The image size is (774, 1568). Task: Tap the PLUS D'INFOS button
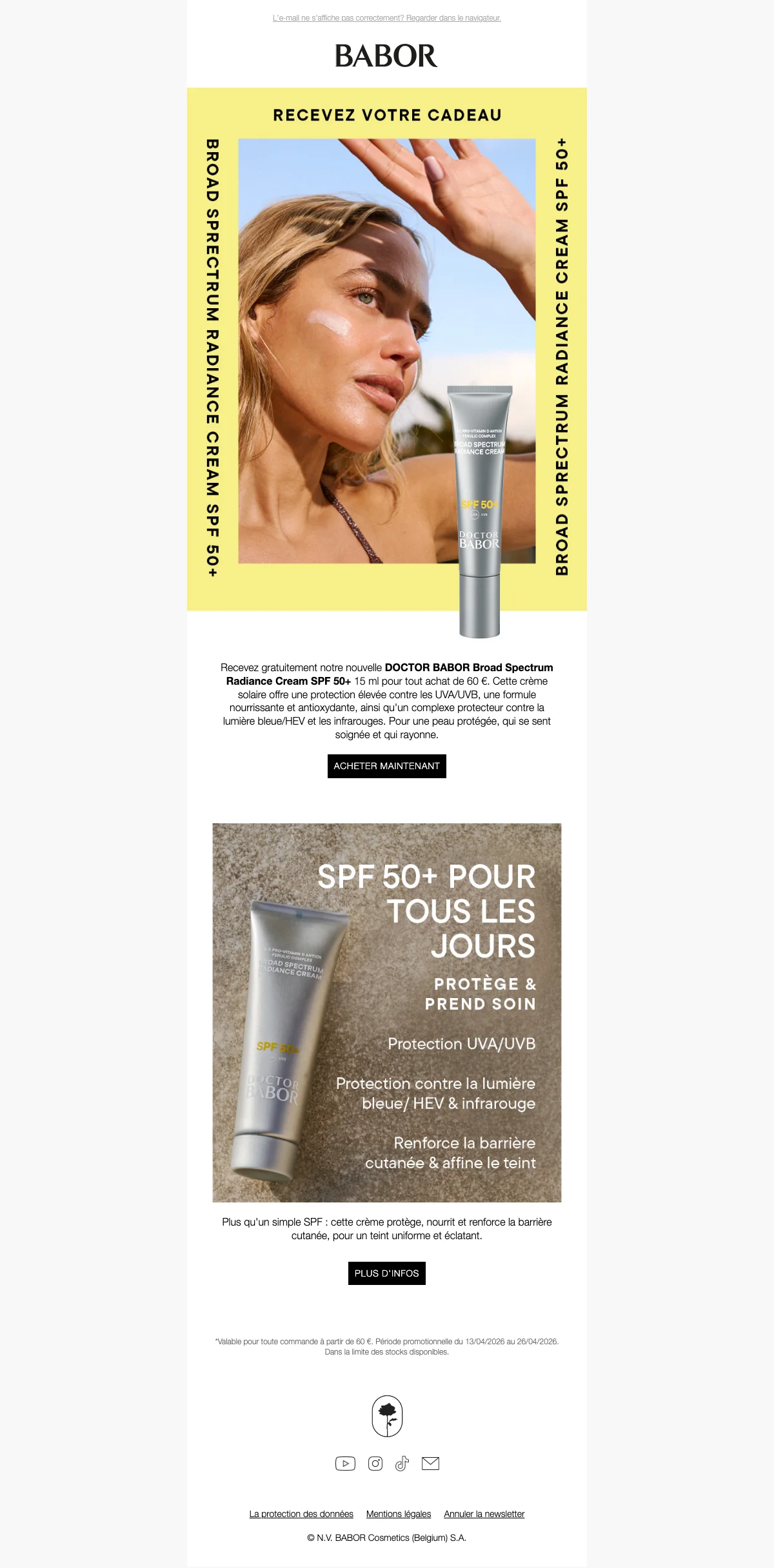tap(386, 1273)
